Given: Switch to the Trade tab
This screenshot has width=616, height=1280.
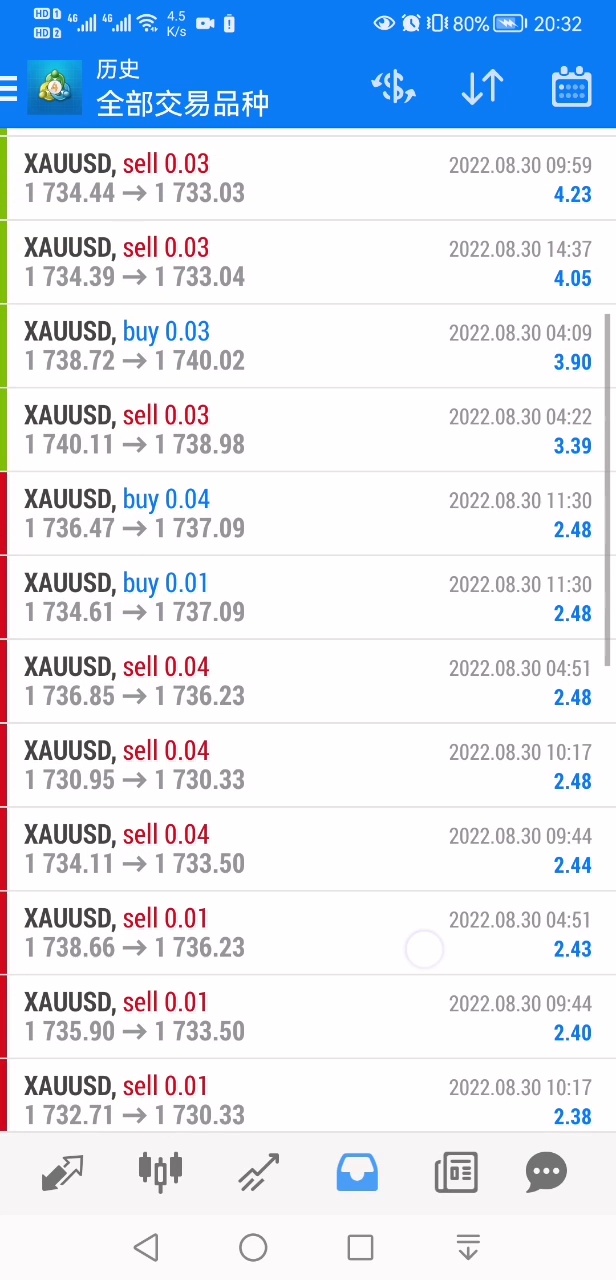Looking at the screenshot, I should tap(259, 1172).
